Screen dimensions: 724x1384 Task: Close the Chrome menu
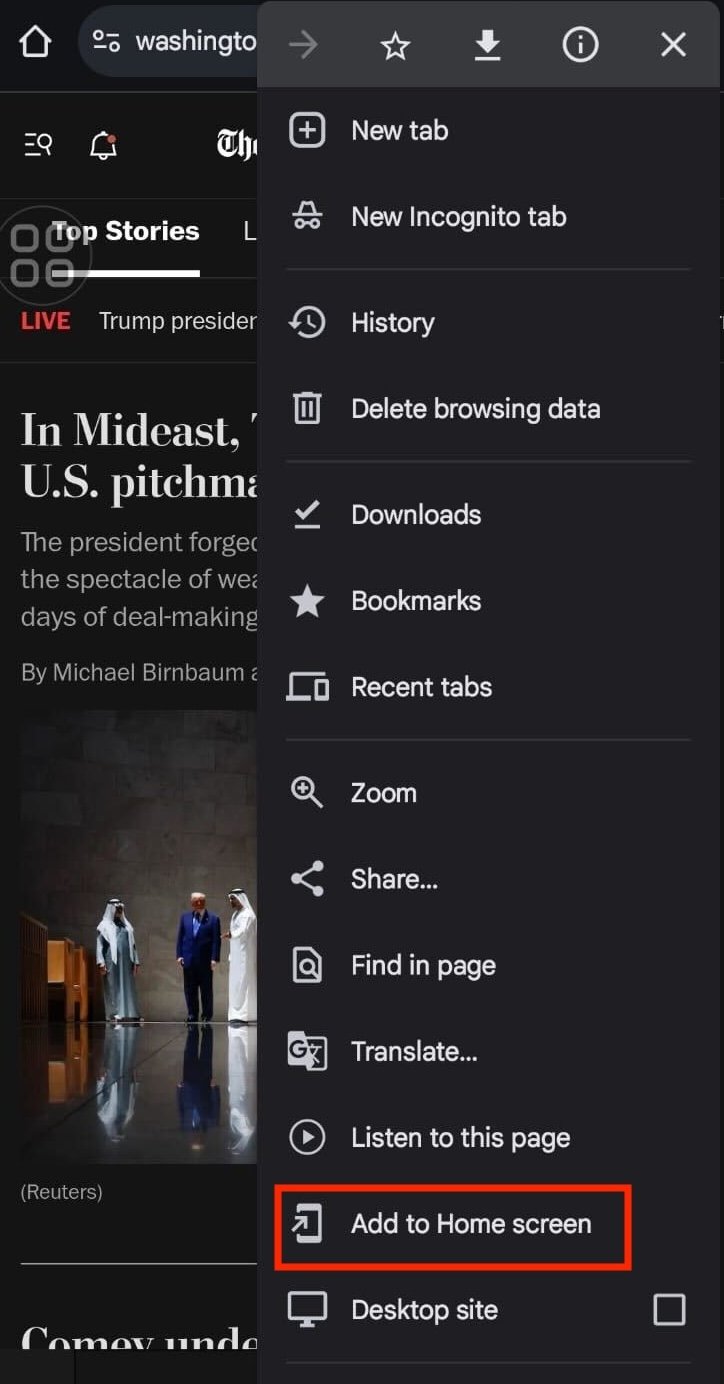pyautogui.click(x=673, y=45)
